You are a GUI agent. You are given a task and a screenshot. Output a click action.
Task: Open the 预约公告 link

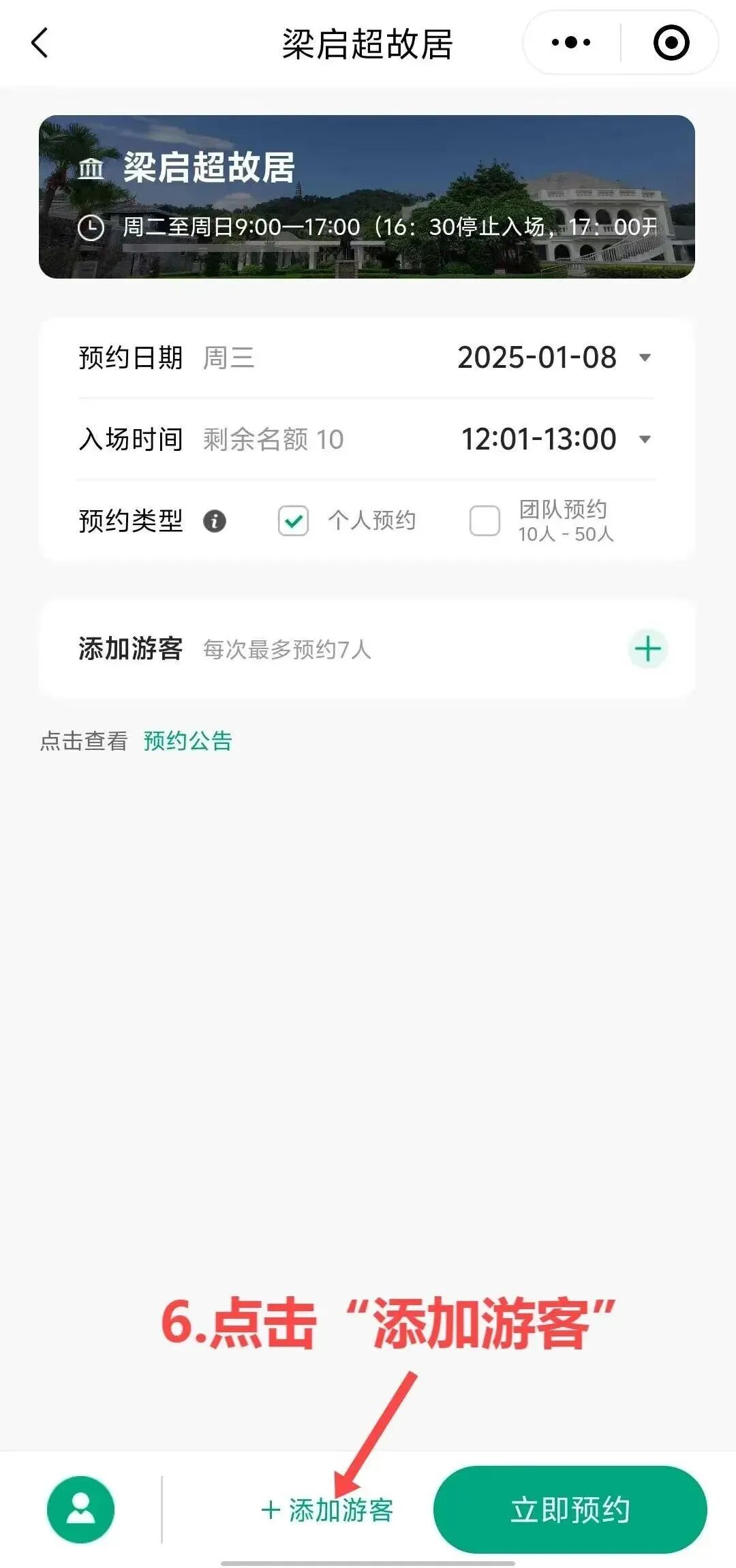click(187, 742)
